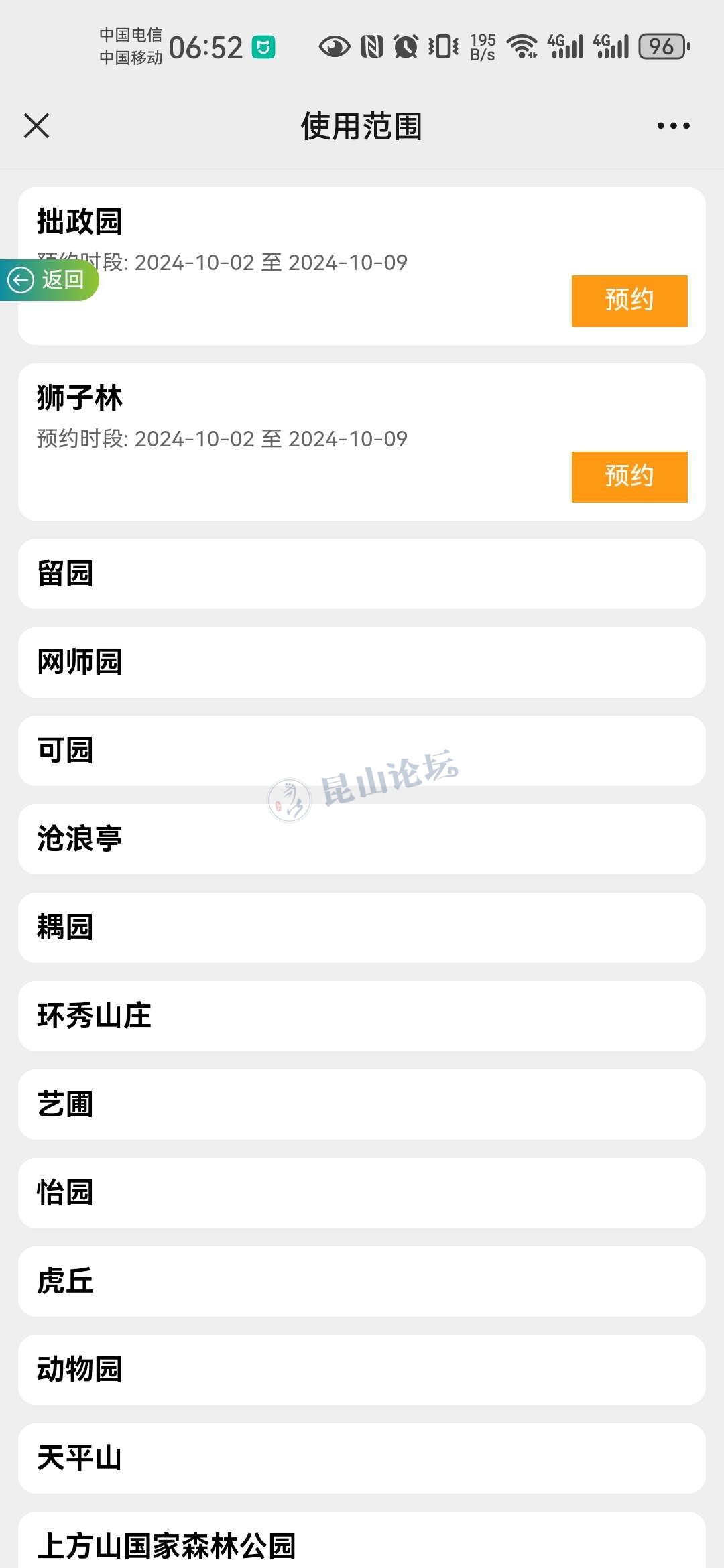724x1568 pixels.
Task: Open 上方山国家森林公园
Action: coord(362,1544)
